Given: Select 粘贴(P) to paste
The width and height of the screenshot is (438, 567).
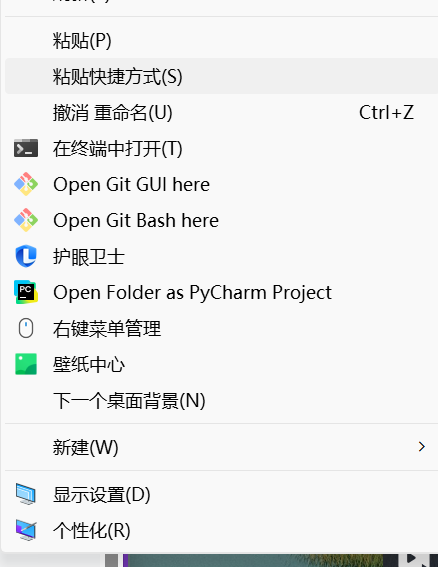Looking at the screenshot, I should click(221, 40).
